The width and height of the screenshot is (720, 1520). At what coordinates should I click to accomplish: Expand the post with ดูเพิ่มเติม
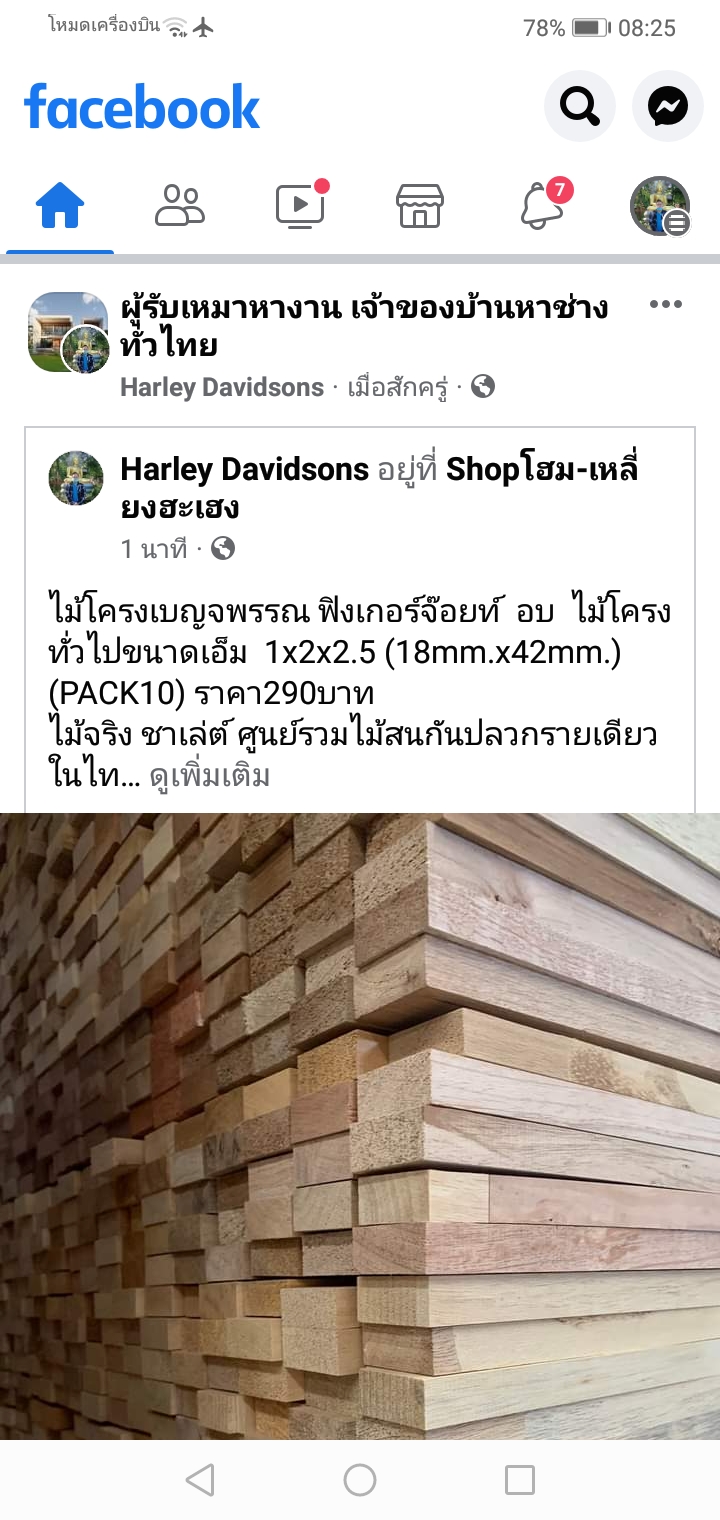210,776
